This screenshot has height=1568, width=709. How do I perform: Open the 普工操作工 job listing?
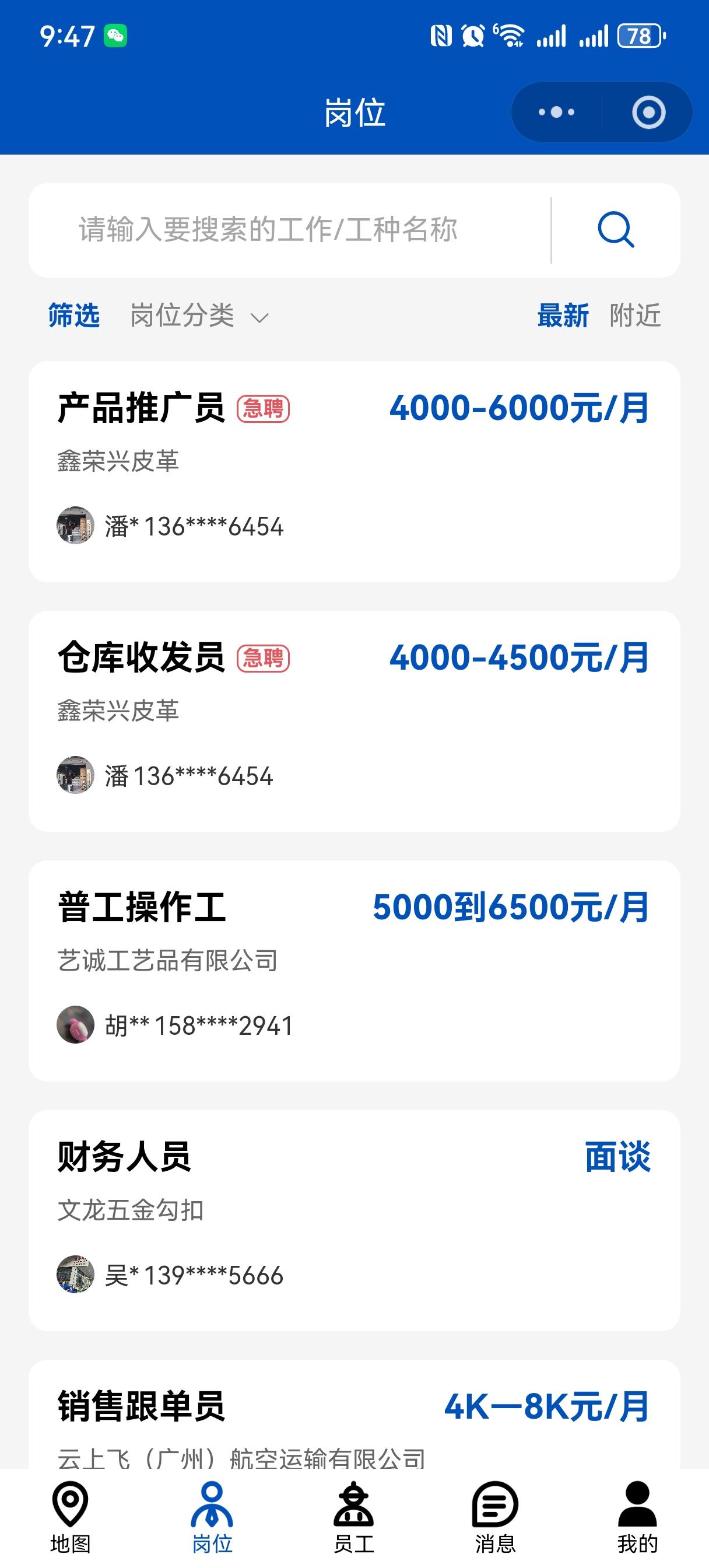[354, 970]
